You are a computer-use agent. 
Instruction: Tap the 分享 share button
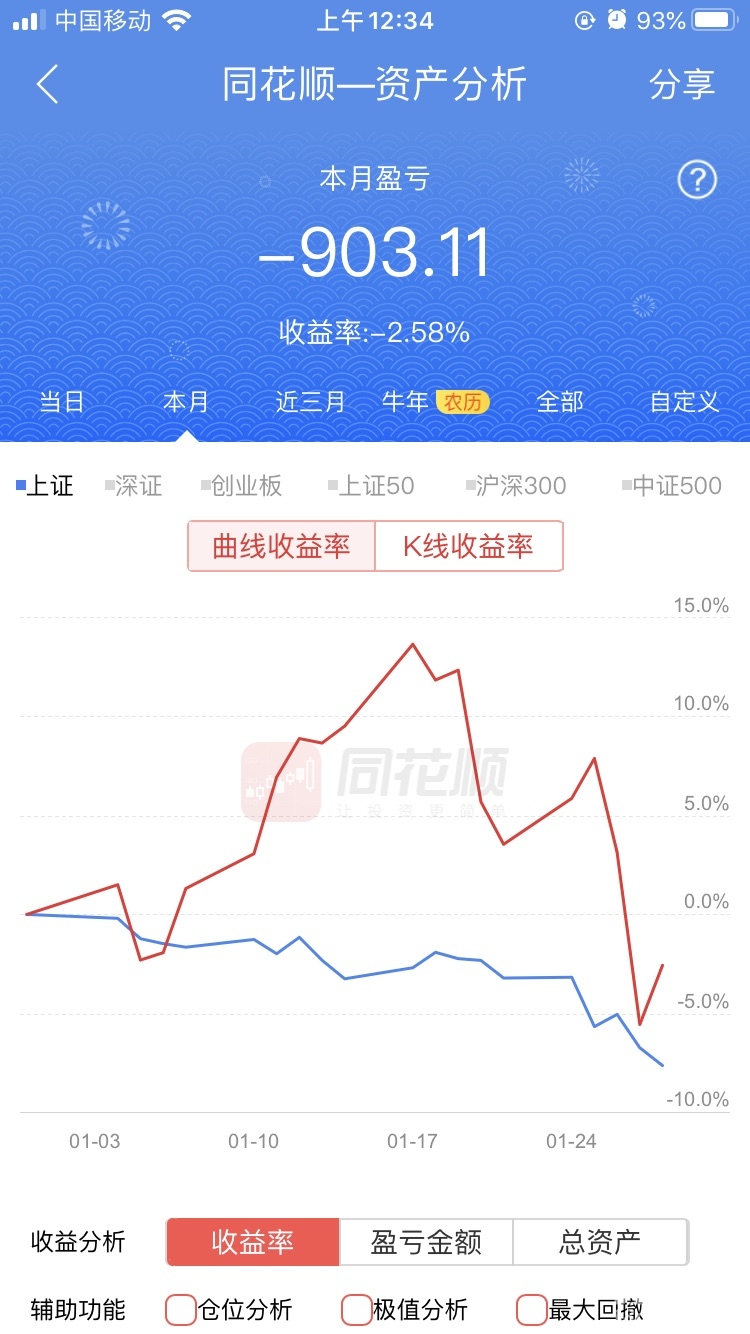(682, 85)
